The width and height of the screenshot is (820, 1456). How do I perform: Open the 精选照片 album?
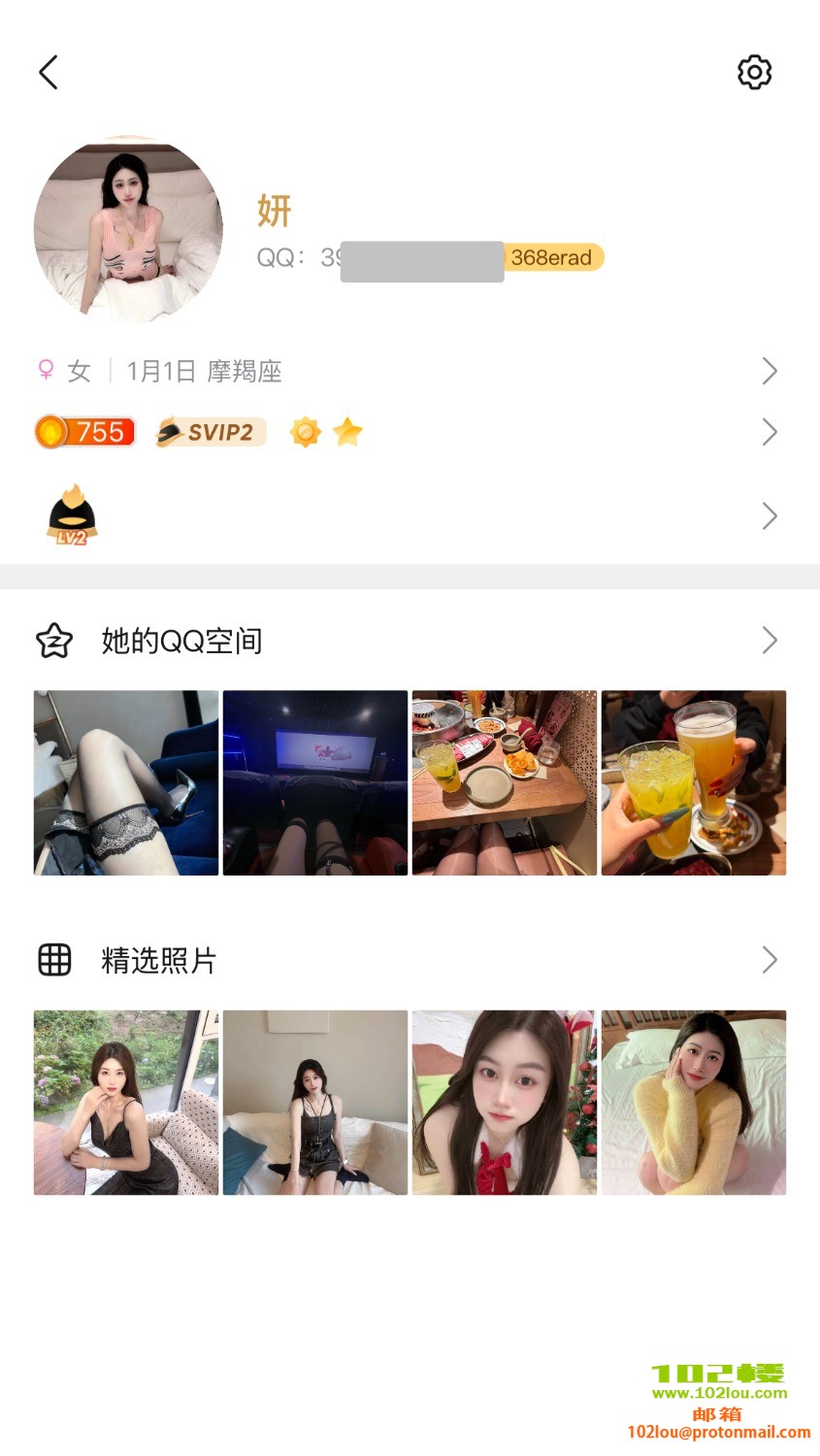pos(408,960)
